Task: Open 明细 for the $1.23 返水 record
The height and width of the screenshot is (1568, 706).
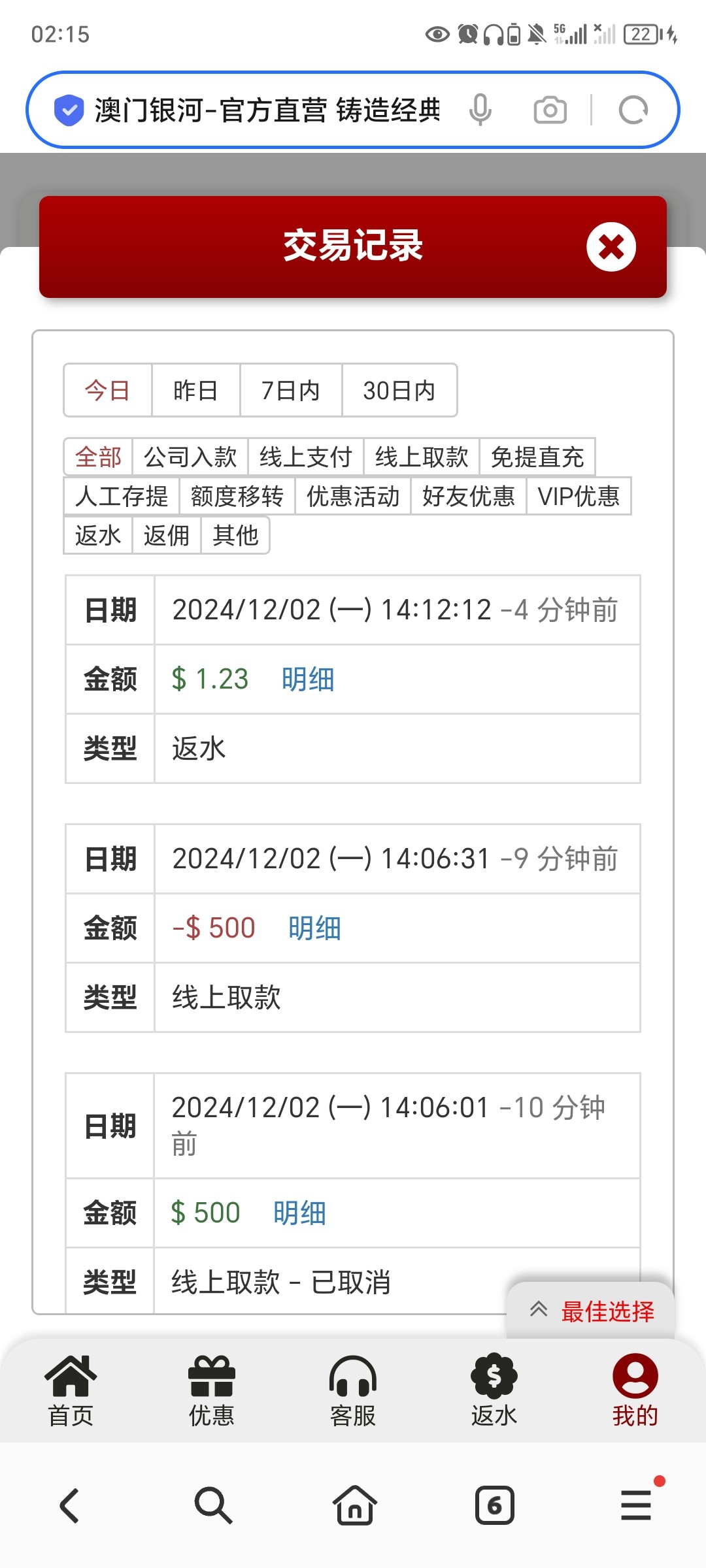Action: tap(308, 679)
